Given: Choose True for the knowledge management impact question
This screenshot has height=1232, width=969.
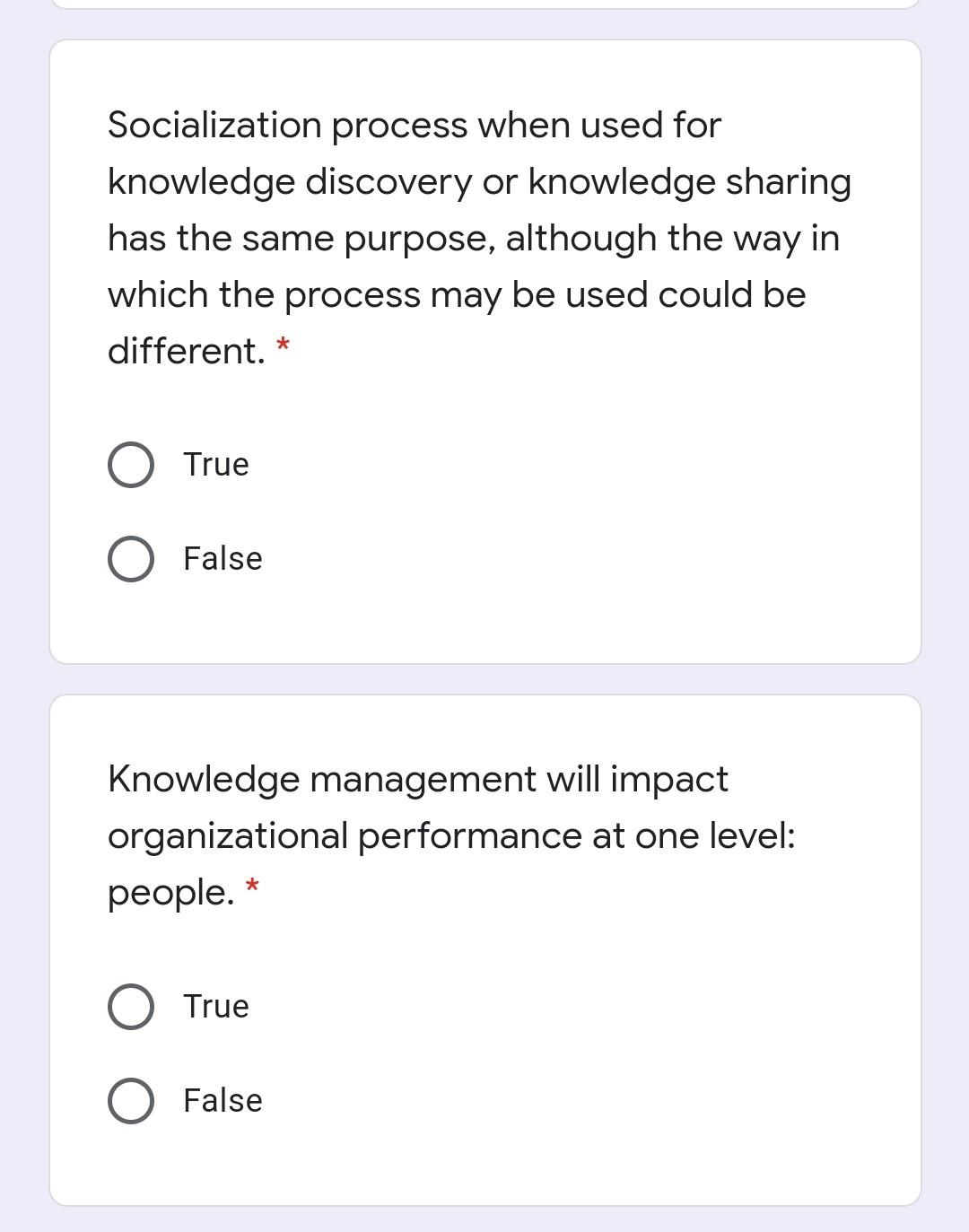Looking at the screenshot, I should tap(131, 1007).
